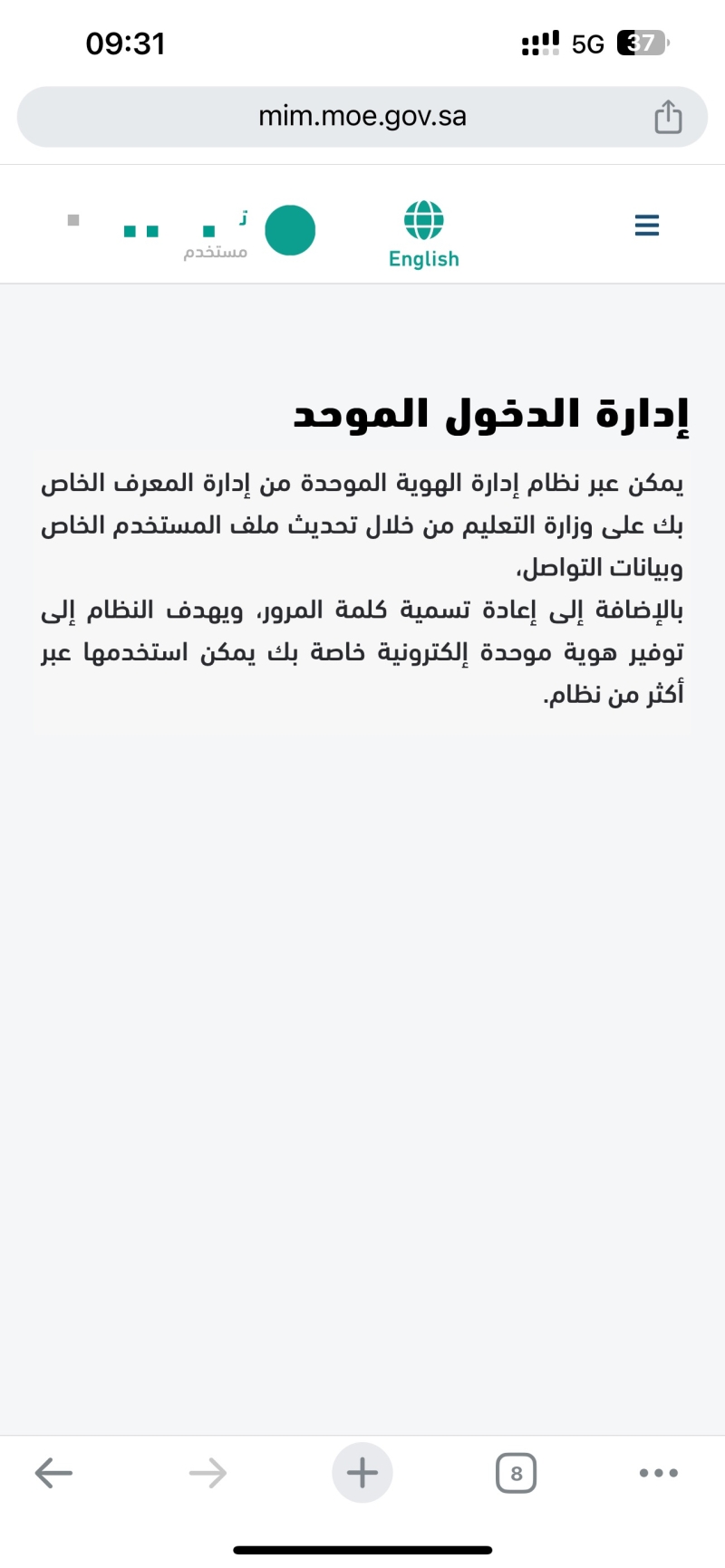Viewport: 725px width, 1568px height.
Task: Share the page from the address bar
Action: pyautogui.click(x=668, y=117)
